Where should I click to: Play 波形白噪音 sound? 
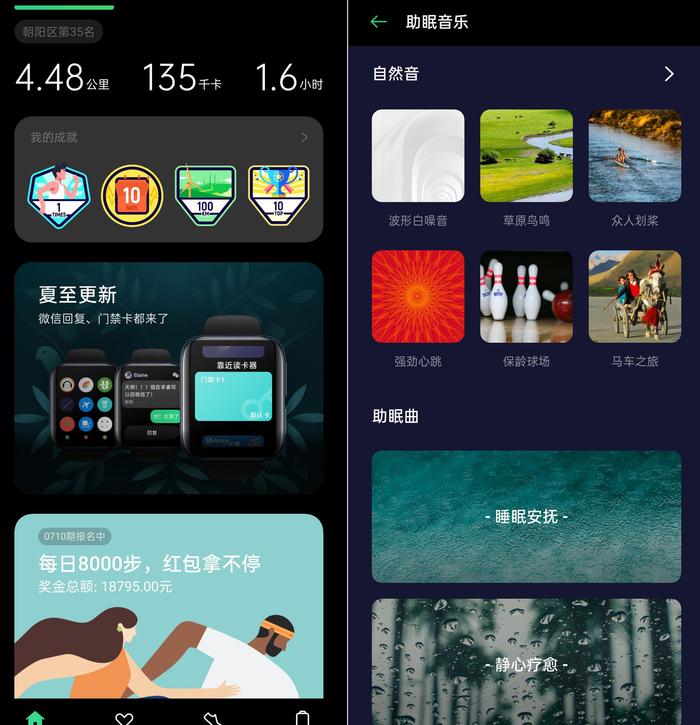click(418, 156)
